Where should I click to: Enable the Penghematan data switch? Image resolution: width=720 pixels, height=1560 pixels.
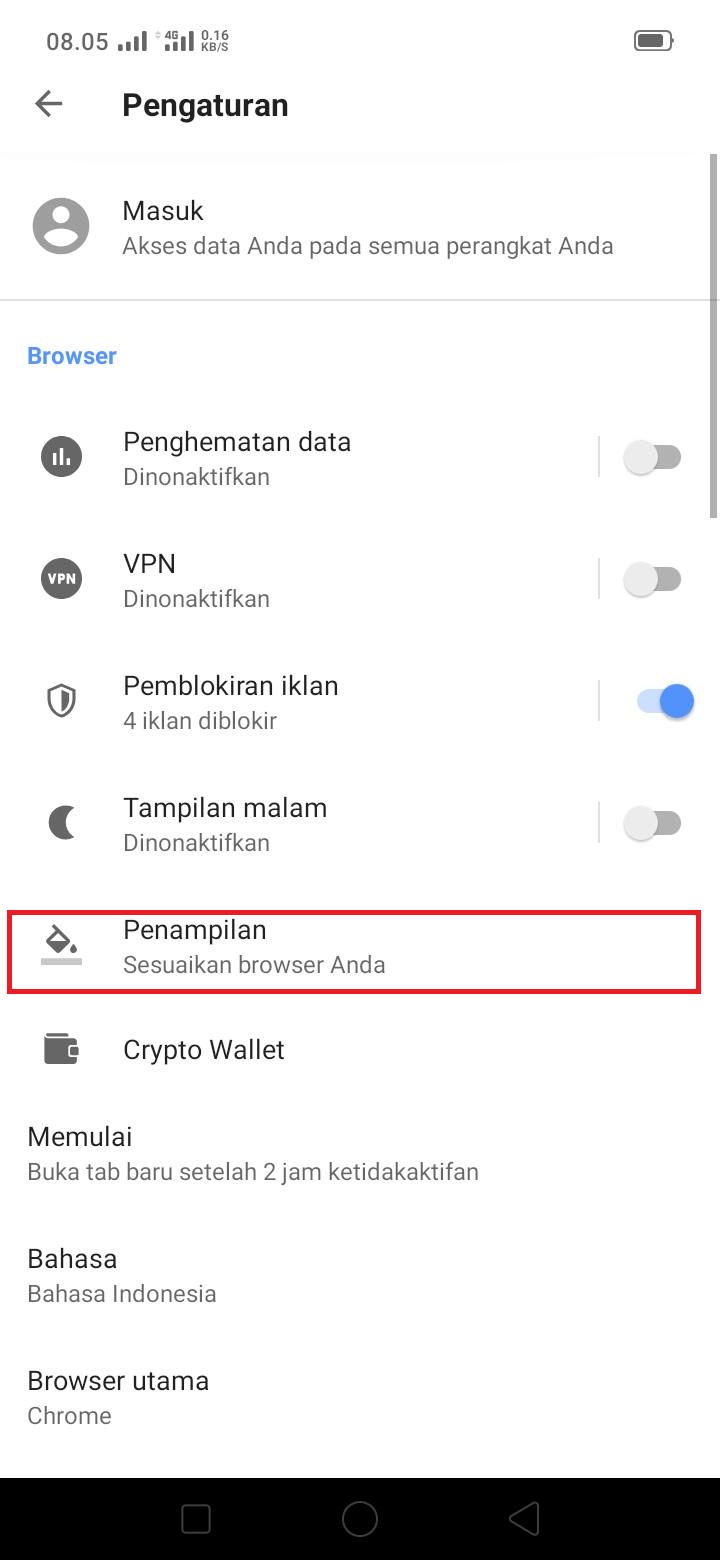click(x=653, y=458)
